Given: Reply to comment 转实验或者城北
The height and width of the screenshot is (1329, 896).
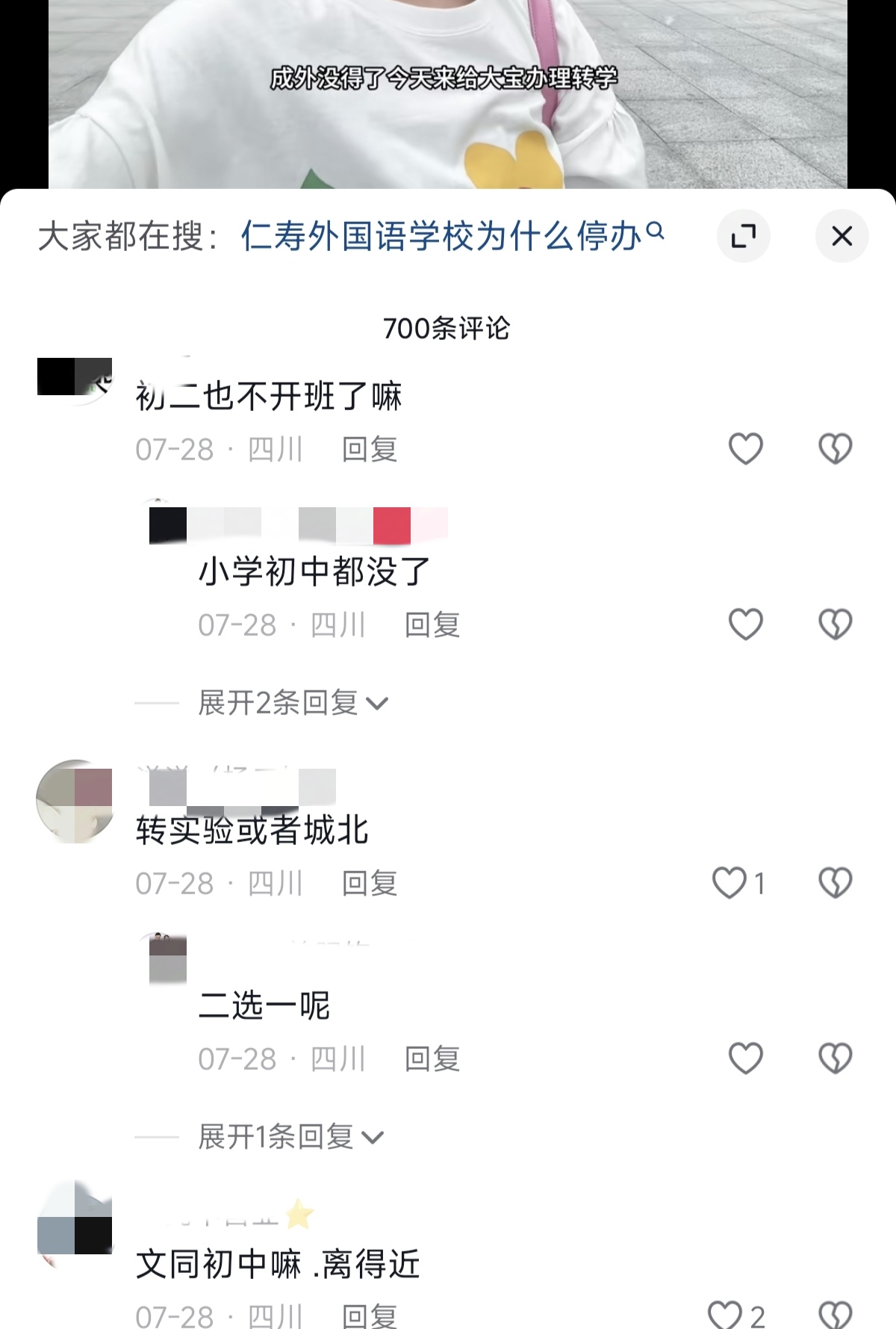Looking at the screenshot, I should pyautogui.click(x=369, y=884).
